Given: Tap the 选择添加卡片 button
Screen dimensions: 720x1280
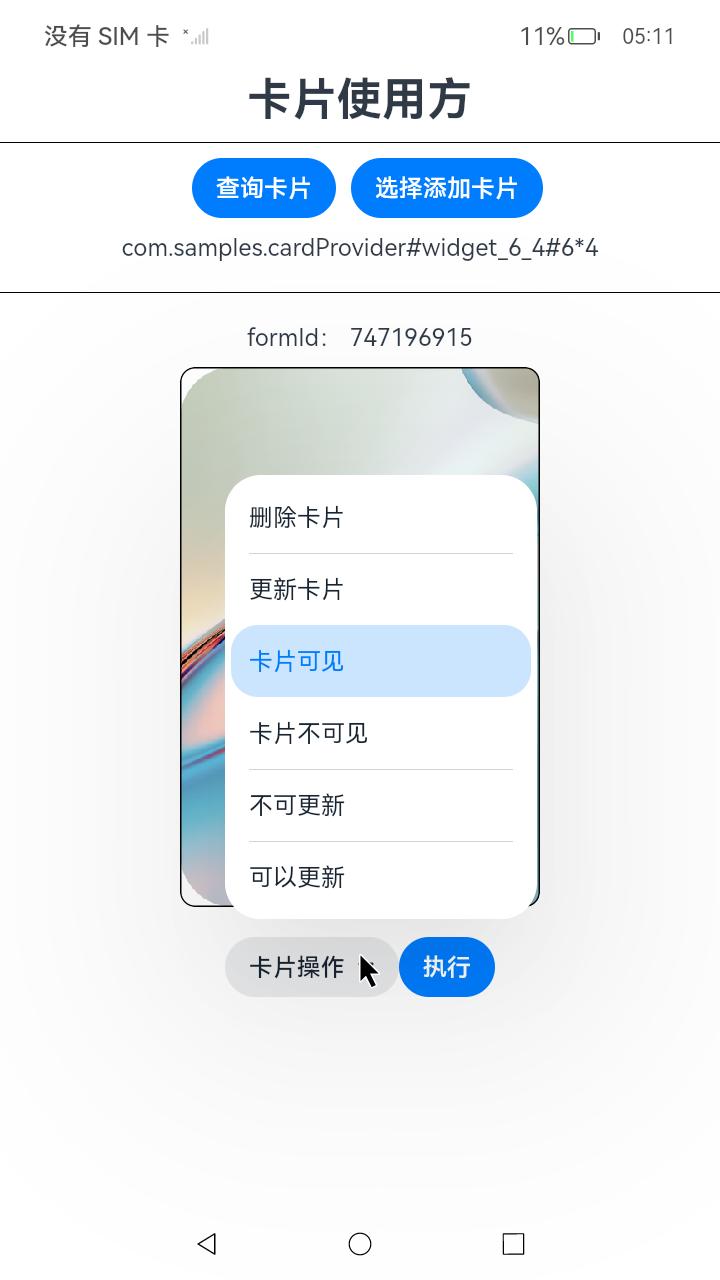Looking at the screenshot, I should pyautogui.click(x=446, y=188).
